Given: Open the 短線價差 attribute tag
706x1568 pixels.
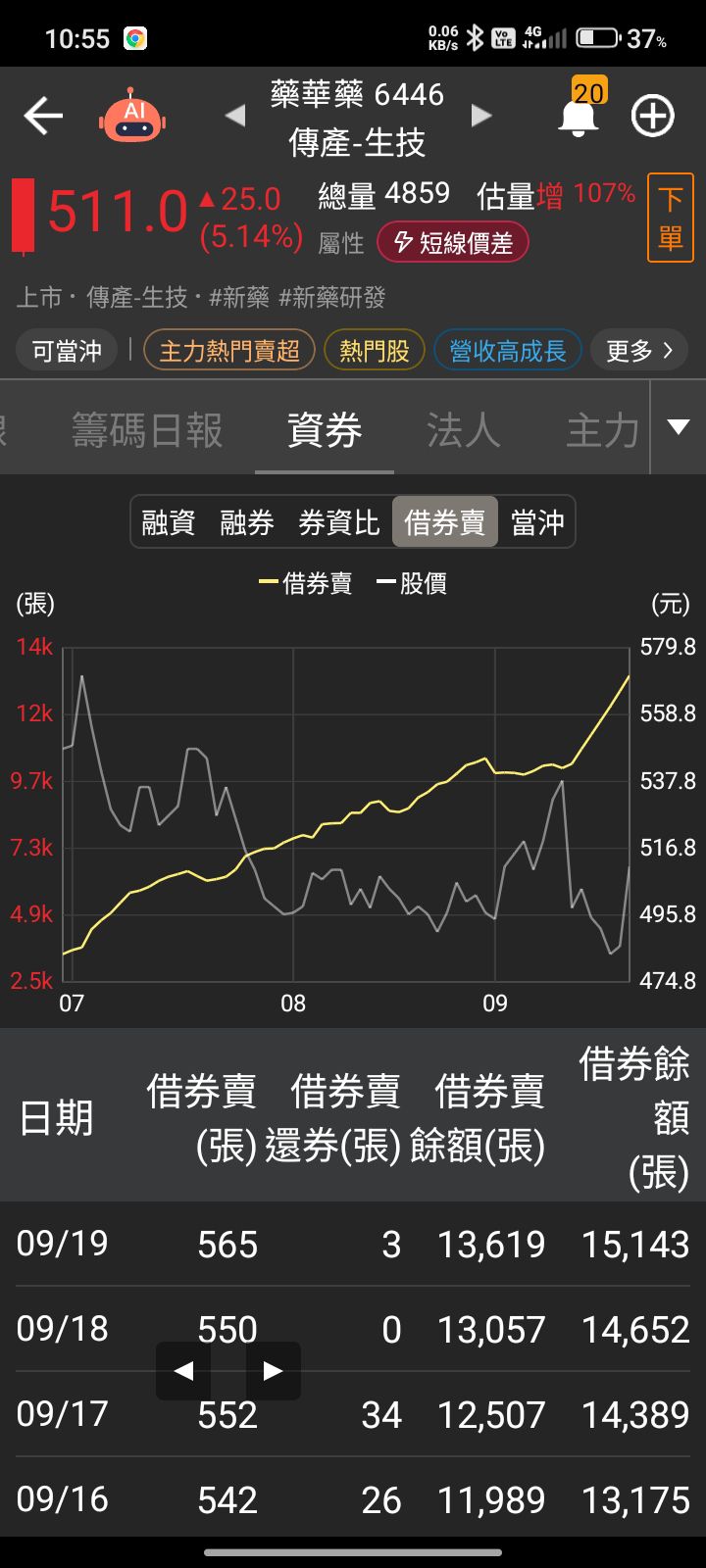Looking at the screenshot, I should (453, 242).
